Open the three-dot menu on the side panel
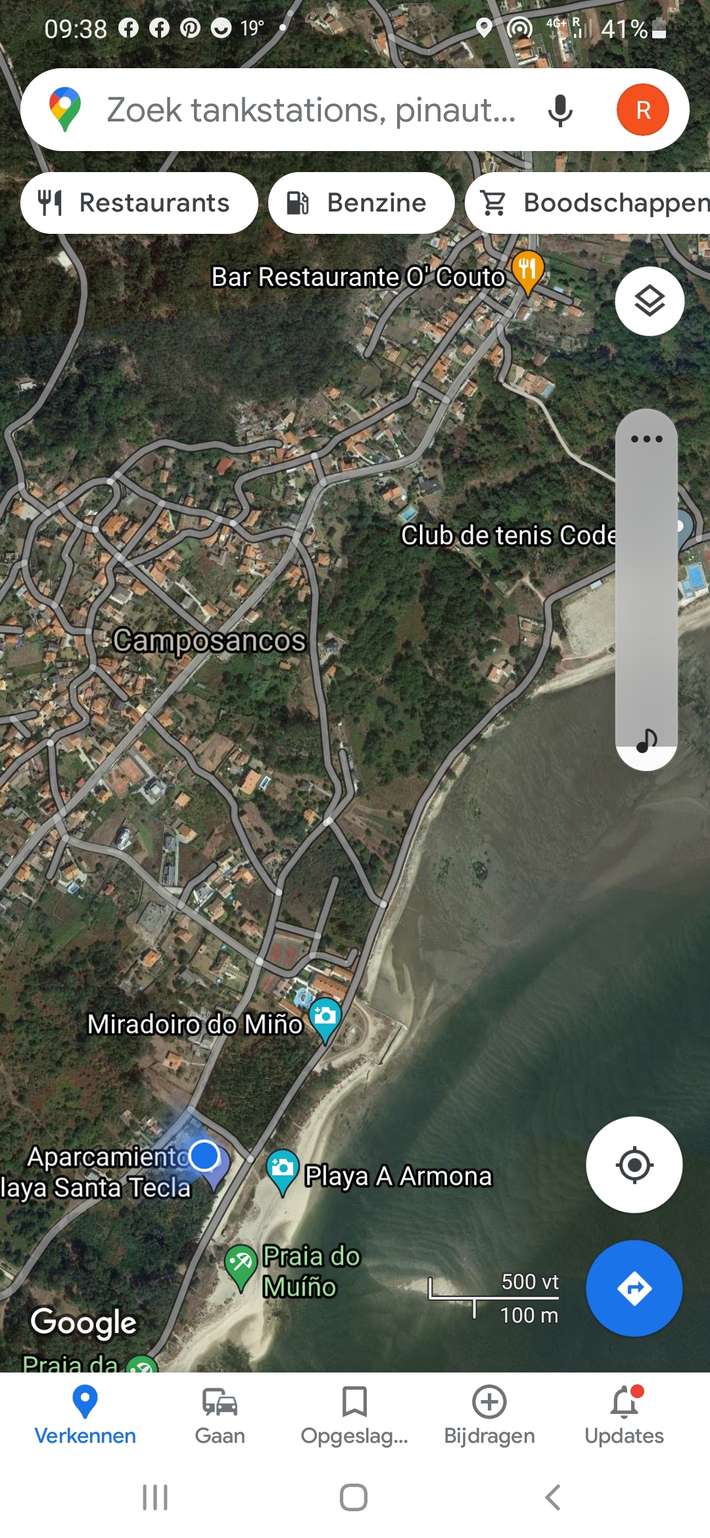 (647, 439)
